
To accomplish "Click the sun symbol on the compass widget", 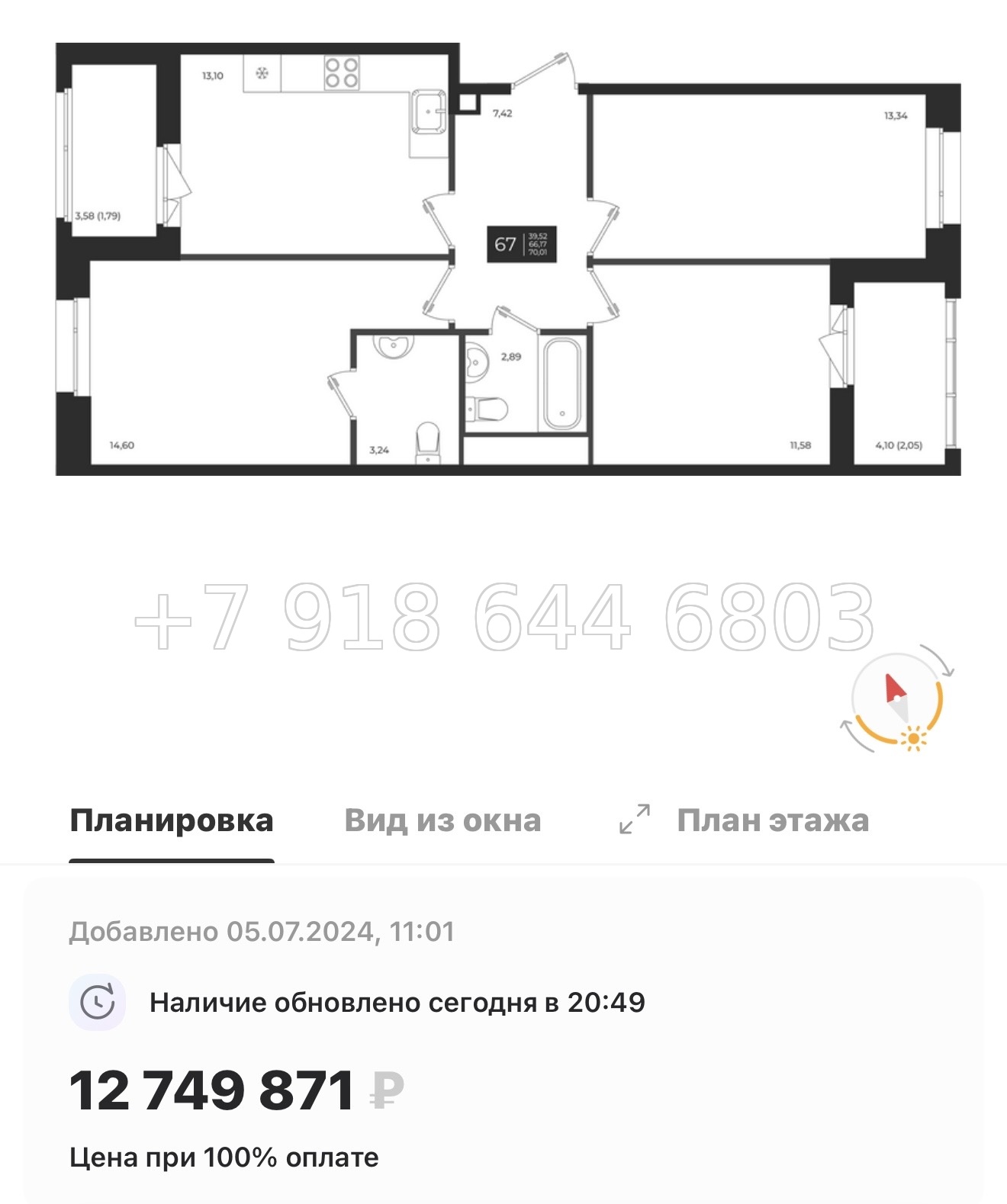I will pos(913,738).
